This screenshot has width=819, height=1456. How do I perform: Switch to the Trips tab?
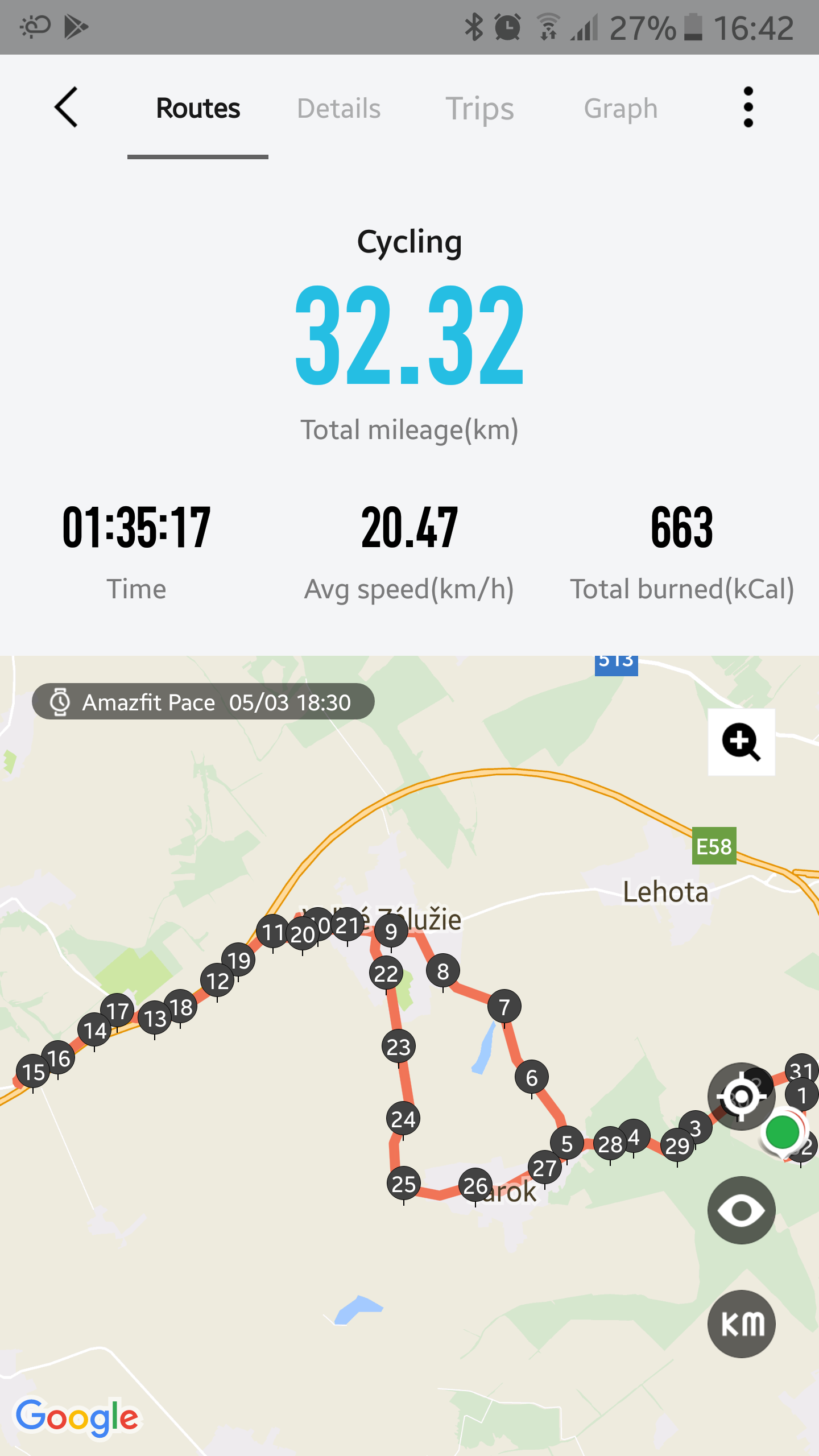(479, 108)
